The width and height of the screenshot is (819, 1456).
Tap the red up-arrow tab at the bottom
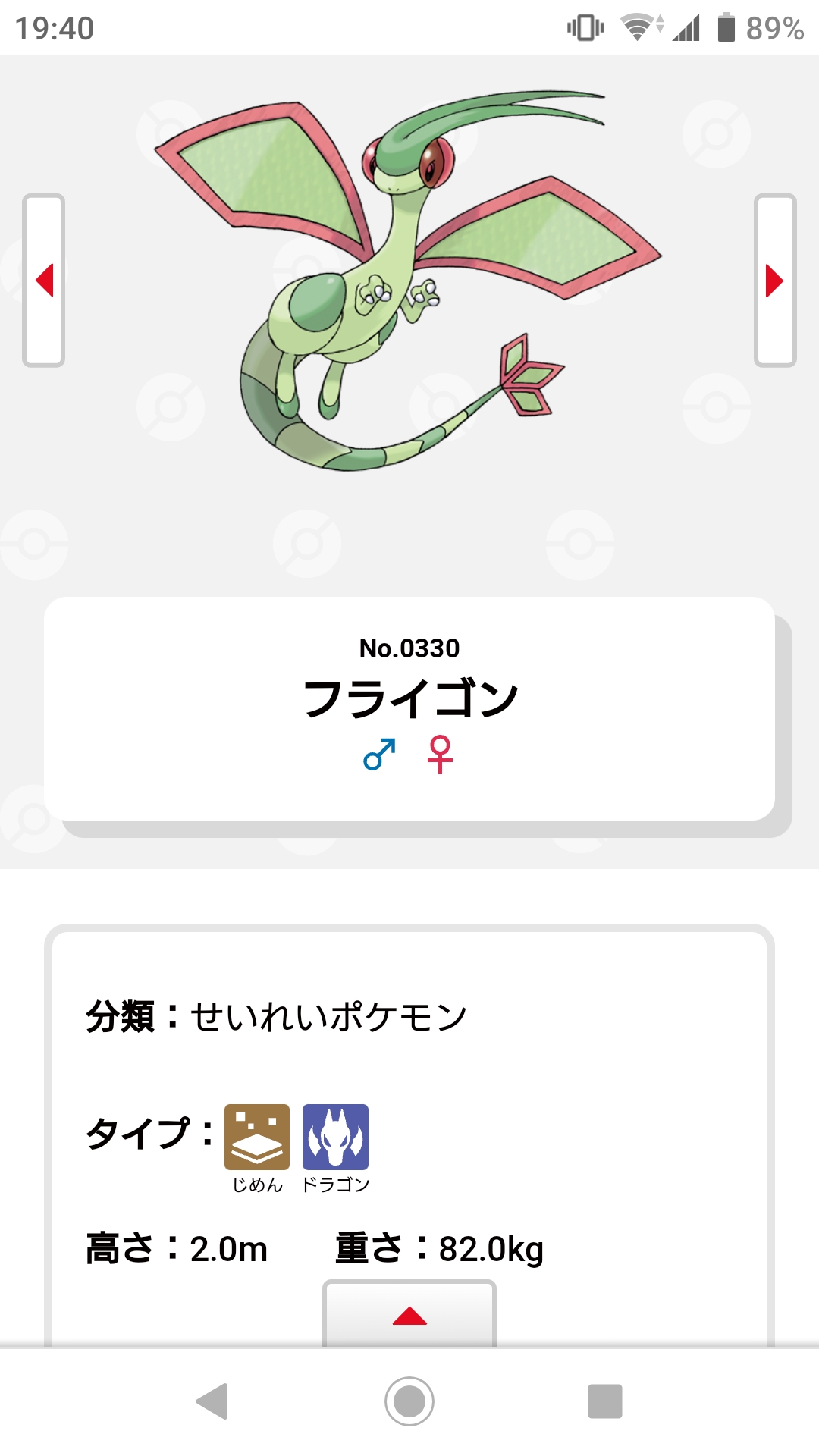409,1315
